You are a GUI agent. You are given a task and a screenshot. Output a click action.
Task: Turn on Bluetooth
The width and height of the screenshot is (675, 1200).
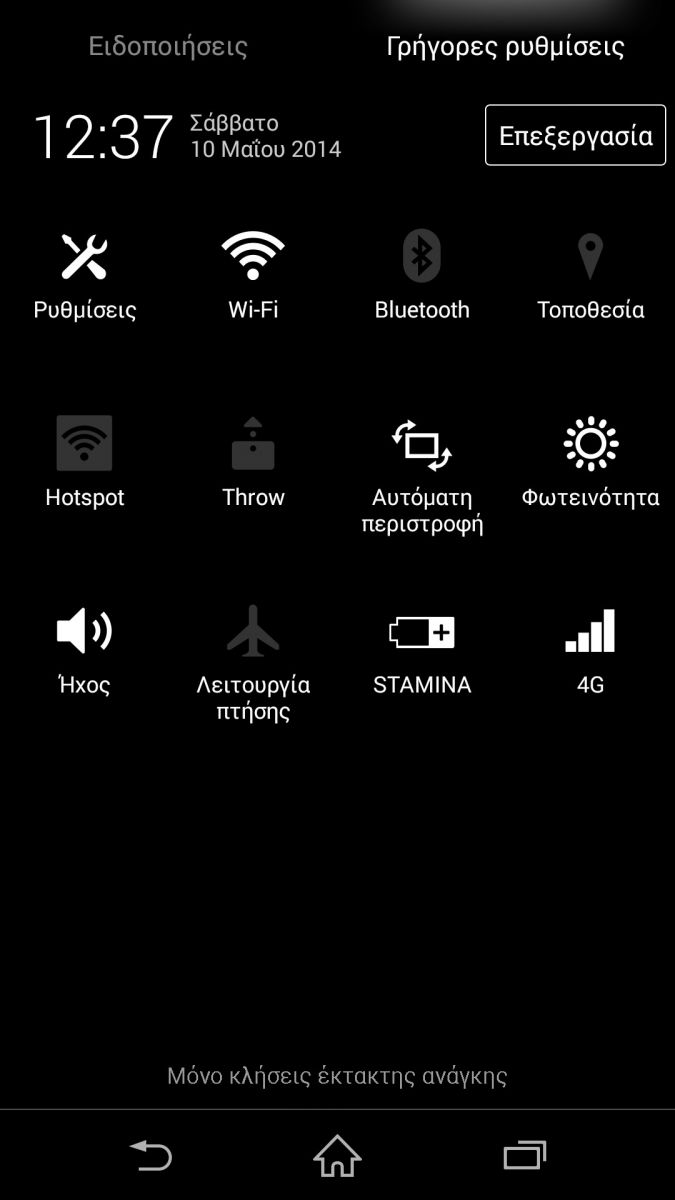coord(422,275)
